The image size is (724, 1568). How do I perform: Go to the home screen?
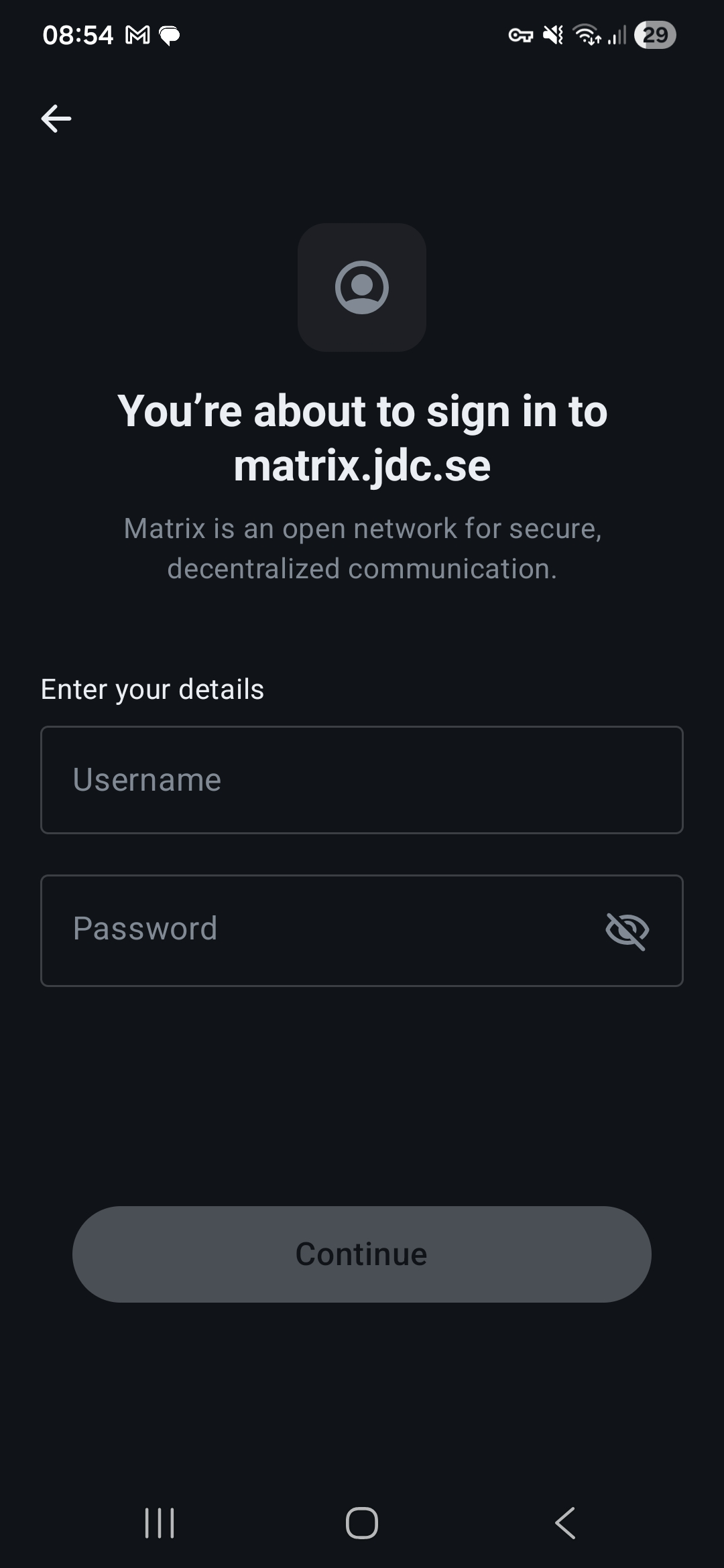(362, 1522)
